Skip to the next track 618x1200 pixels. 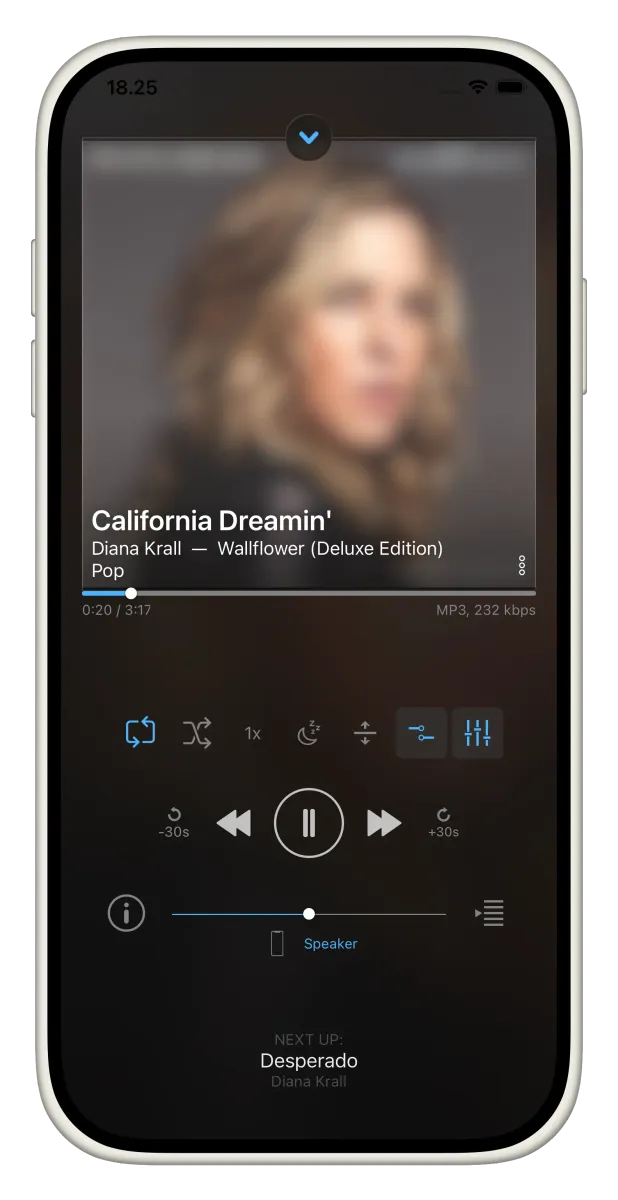(x=384, y=823)
